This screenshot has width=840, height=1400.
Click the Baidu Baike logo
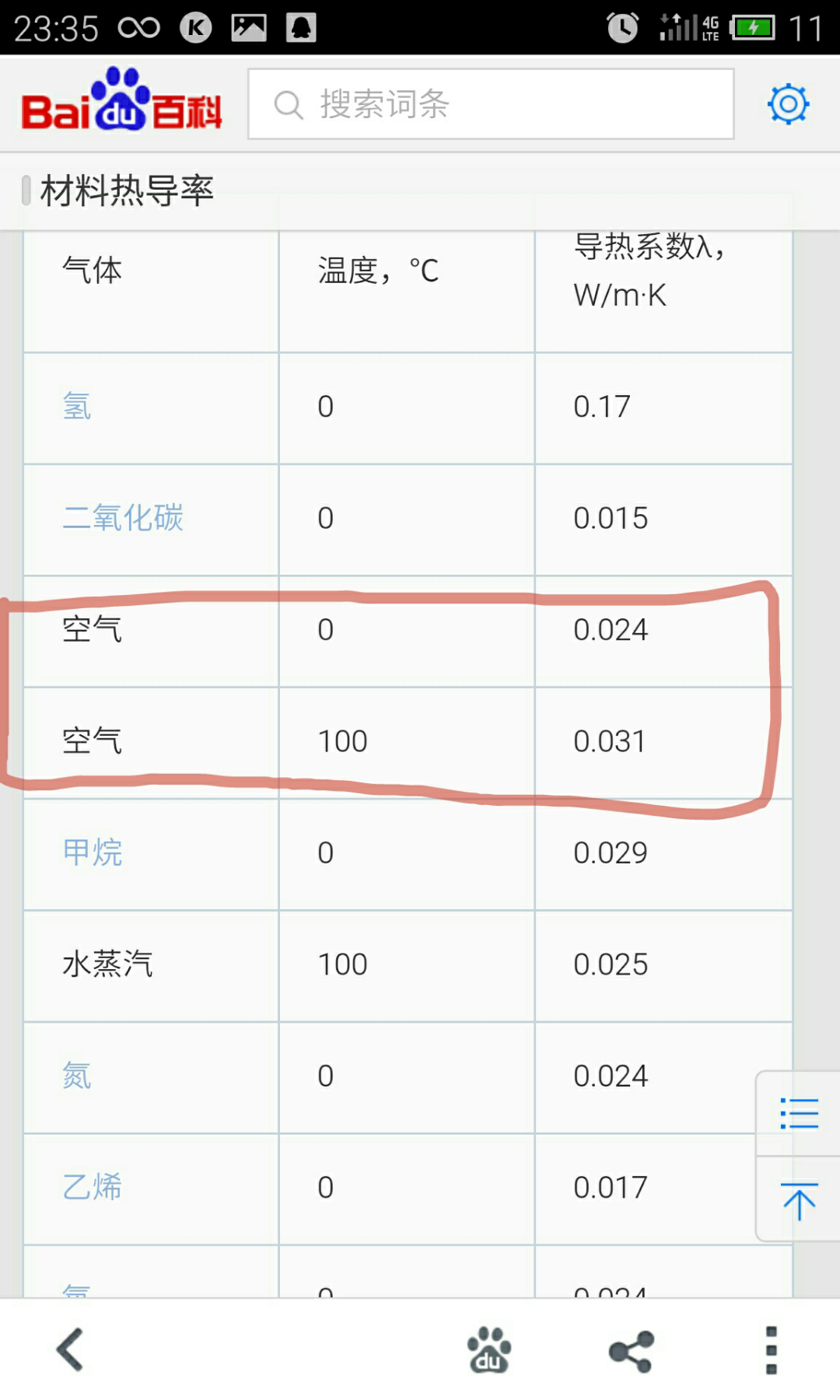click(121, 105)
